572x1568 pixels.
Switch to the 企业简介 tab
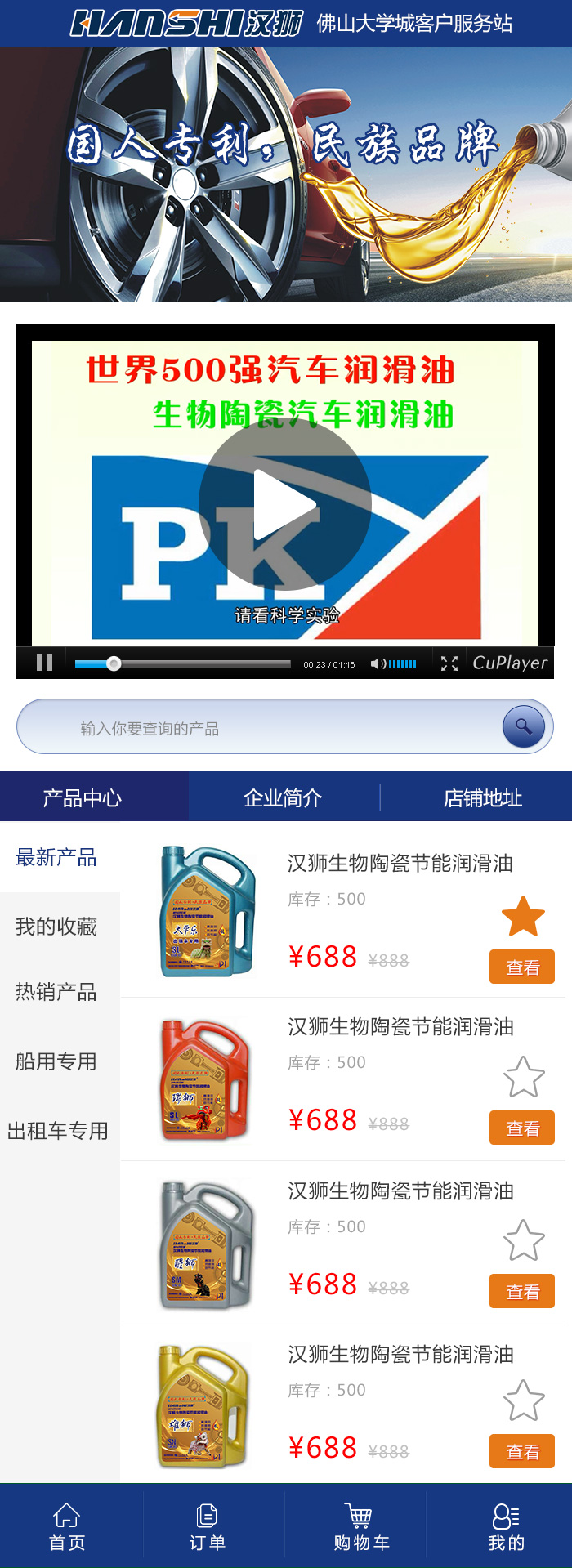(x=283, y=797)
